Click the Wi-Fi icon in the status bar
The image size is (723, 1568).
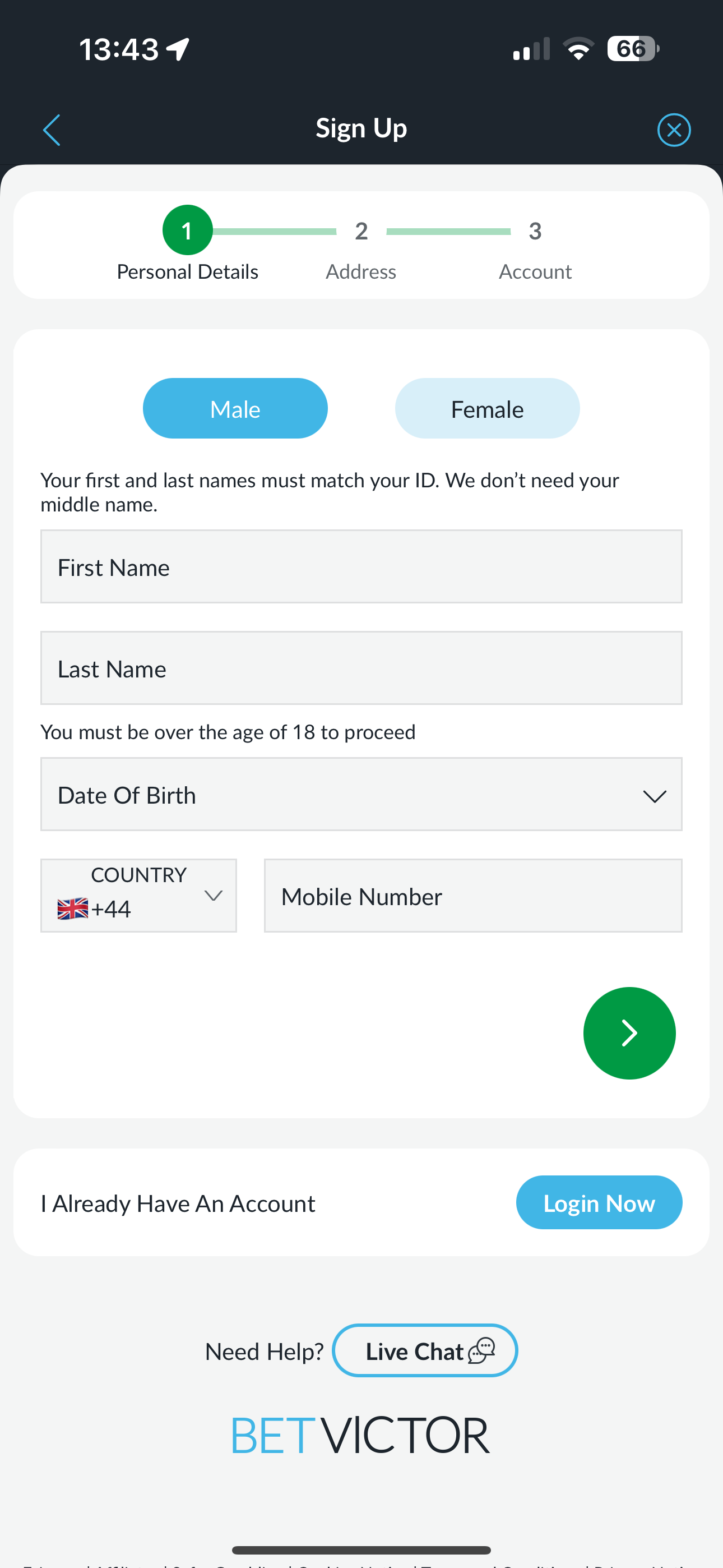click(x=576, y=49)
